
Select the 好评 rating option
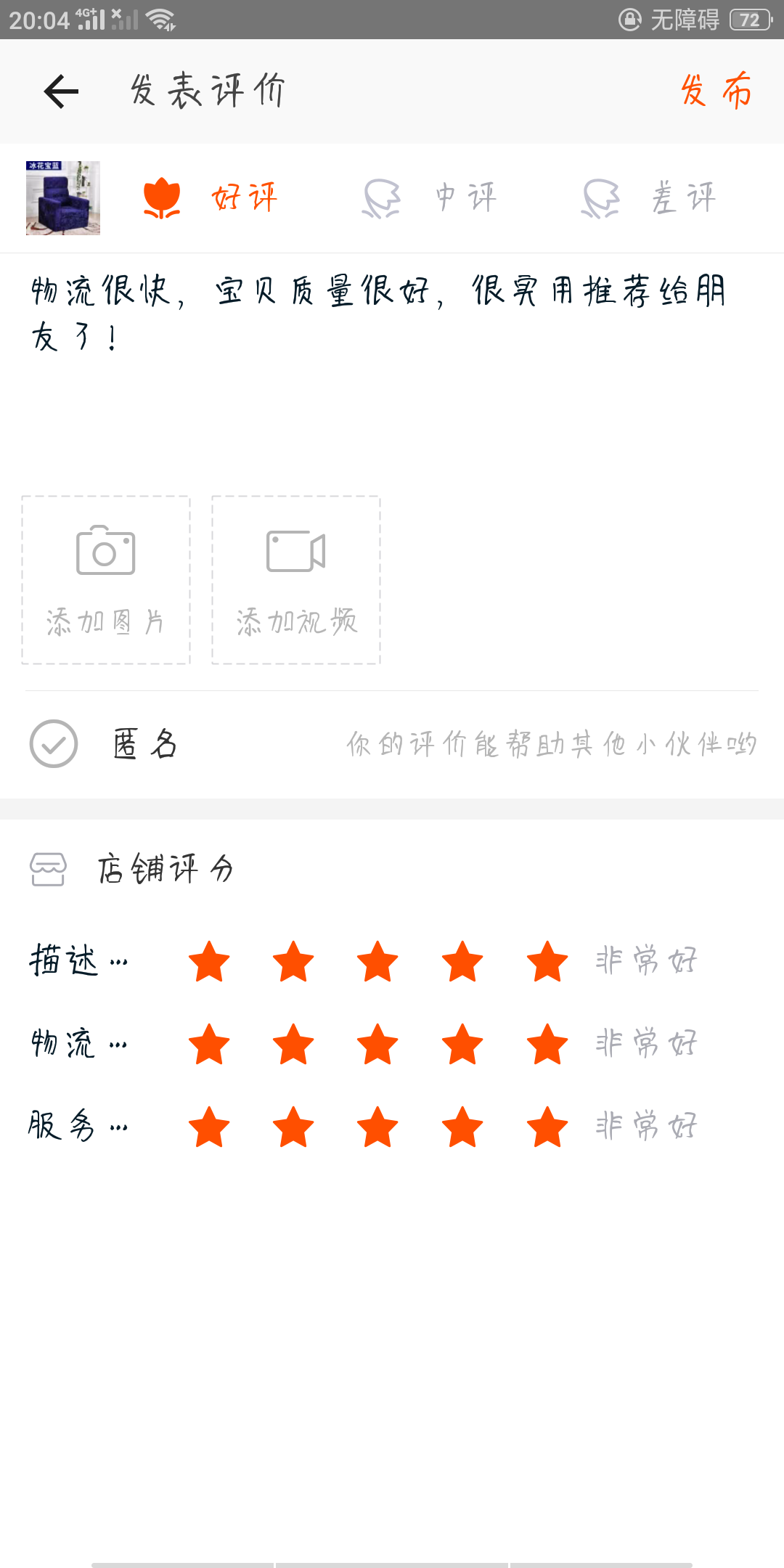(211, 197)
